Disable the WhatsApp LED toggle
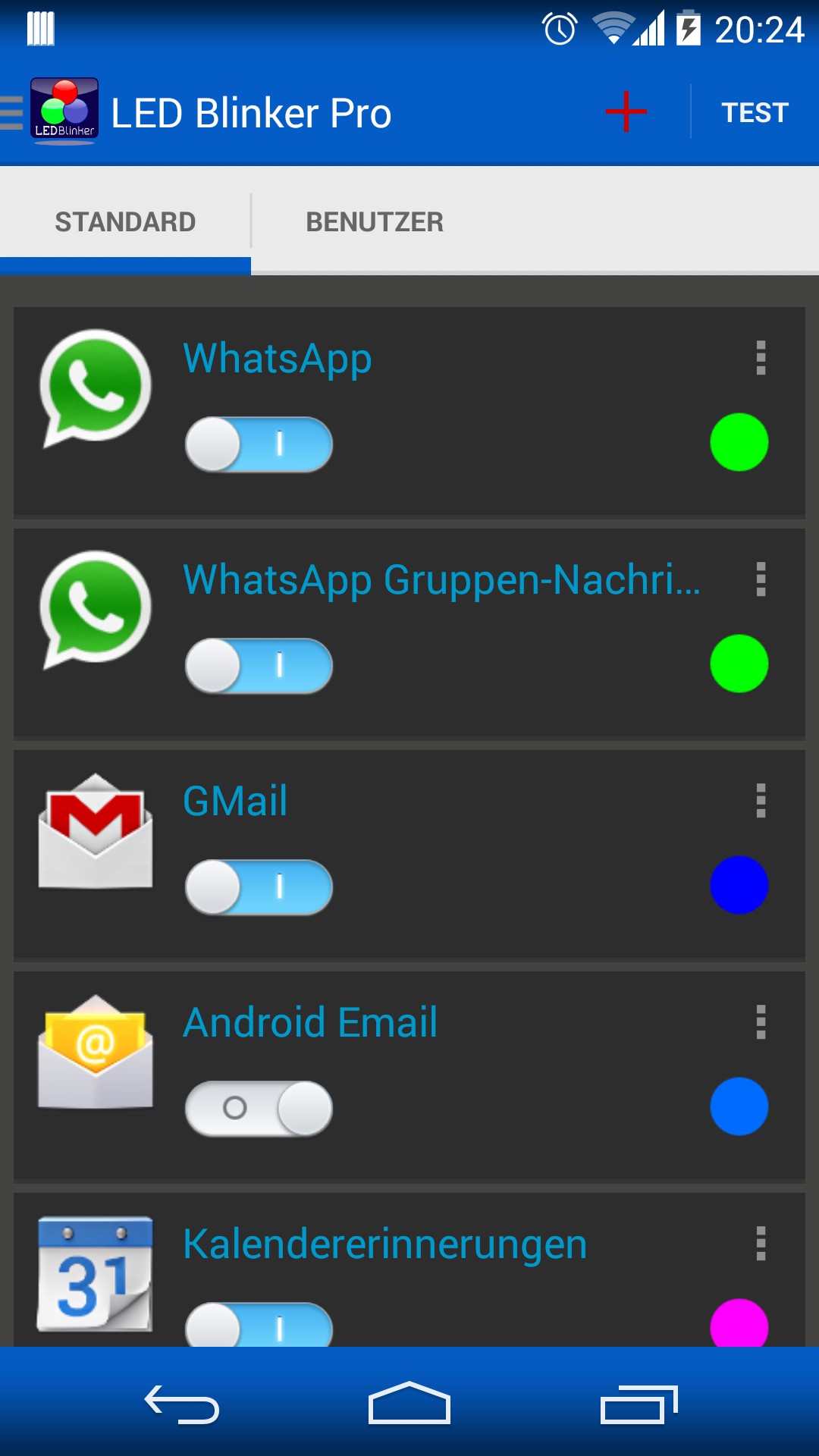 point(259,444)
